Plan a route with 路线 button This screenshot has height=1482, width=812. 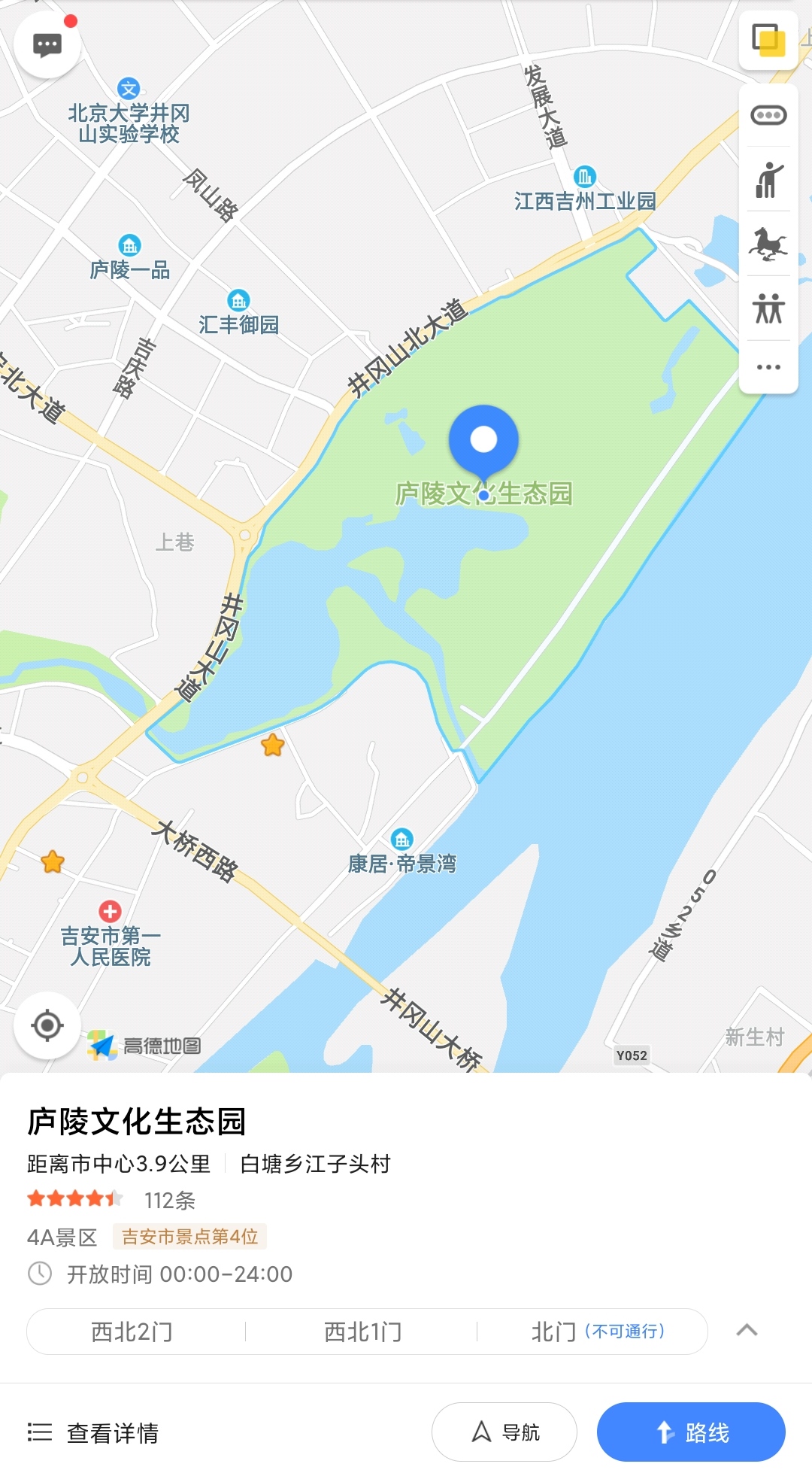point(691,1432)
